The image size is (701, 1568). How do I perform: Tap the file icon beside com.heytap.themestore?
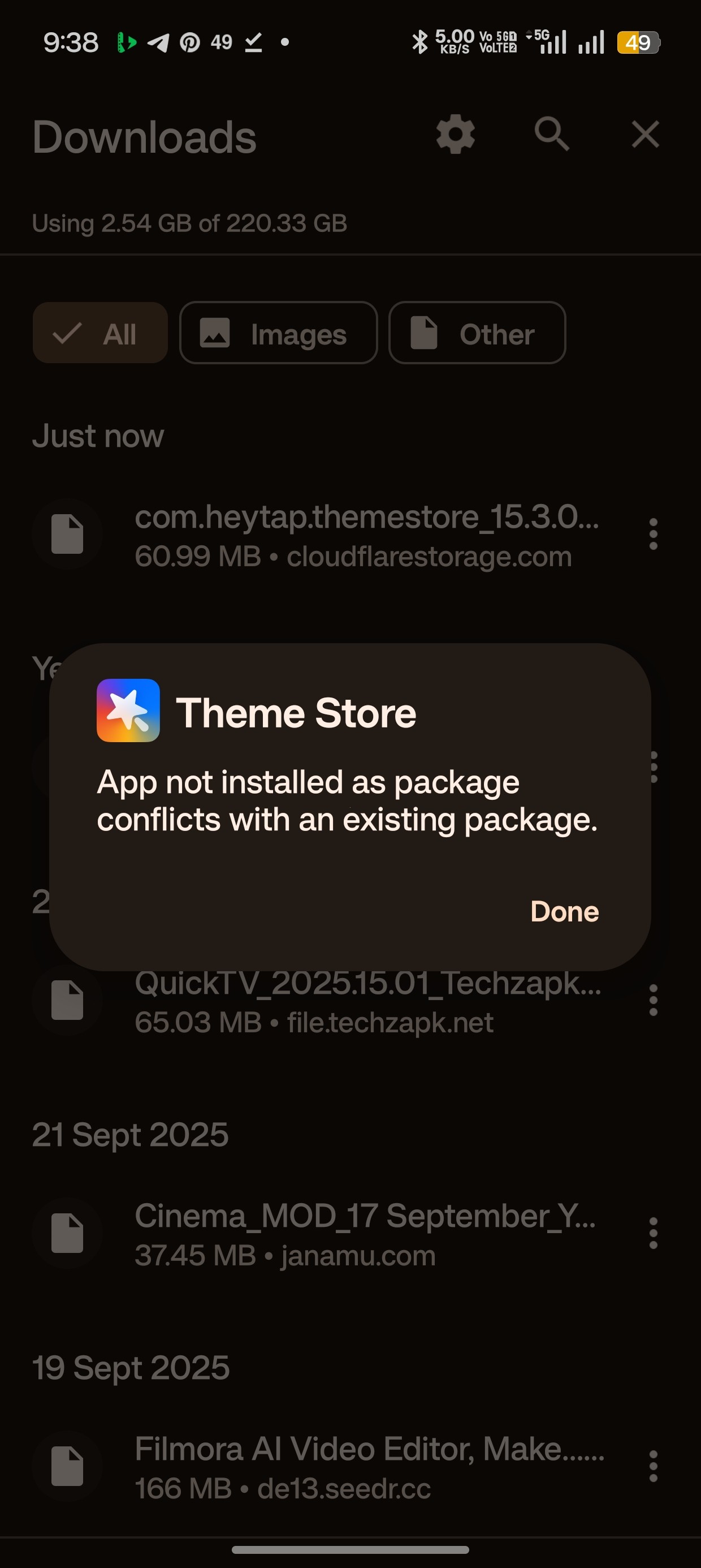pos(67,533)
